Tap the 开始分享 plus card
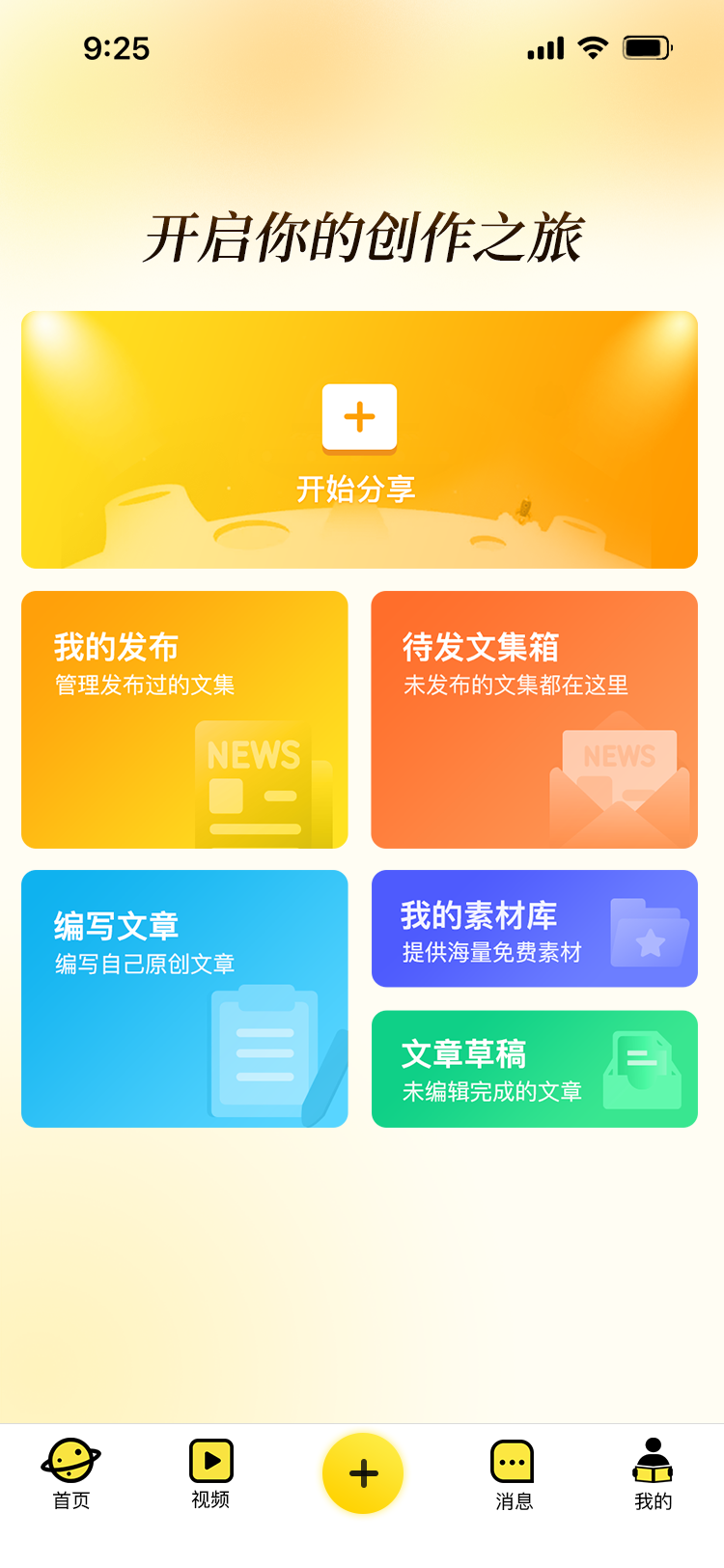This screenshot has width=724, height=1568. point(359,439)
